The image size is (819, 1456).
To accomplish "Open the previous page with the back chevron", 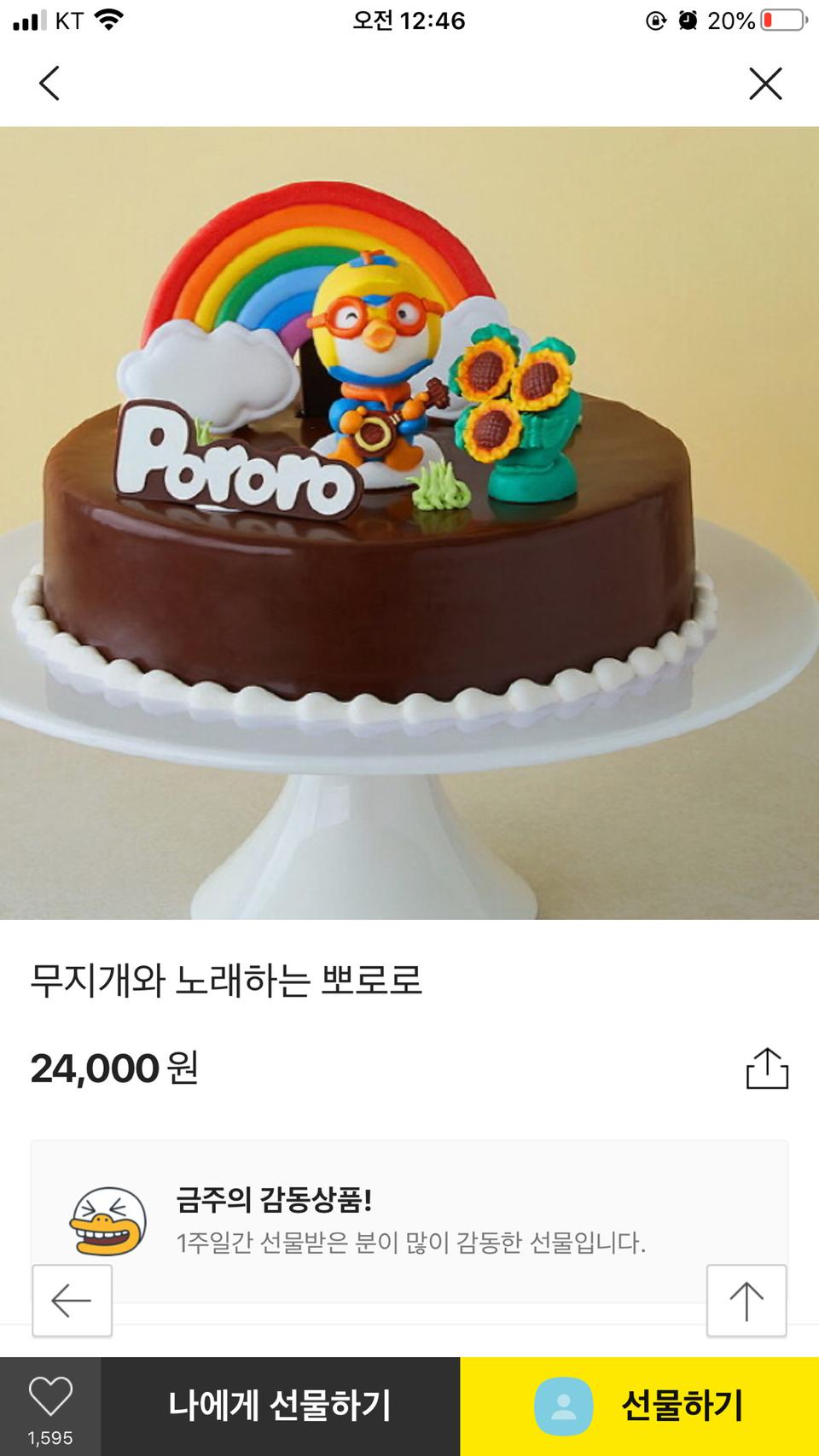I will (x=49, y=83).
